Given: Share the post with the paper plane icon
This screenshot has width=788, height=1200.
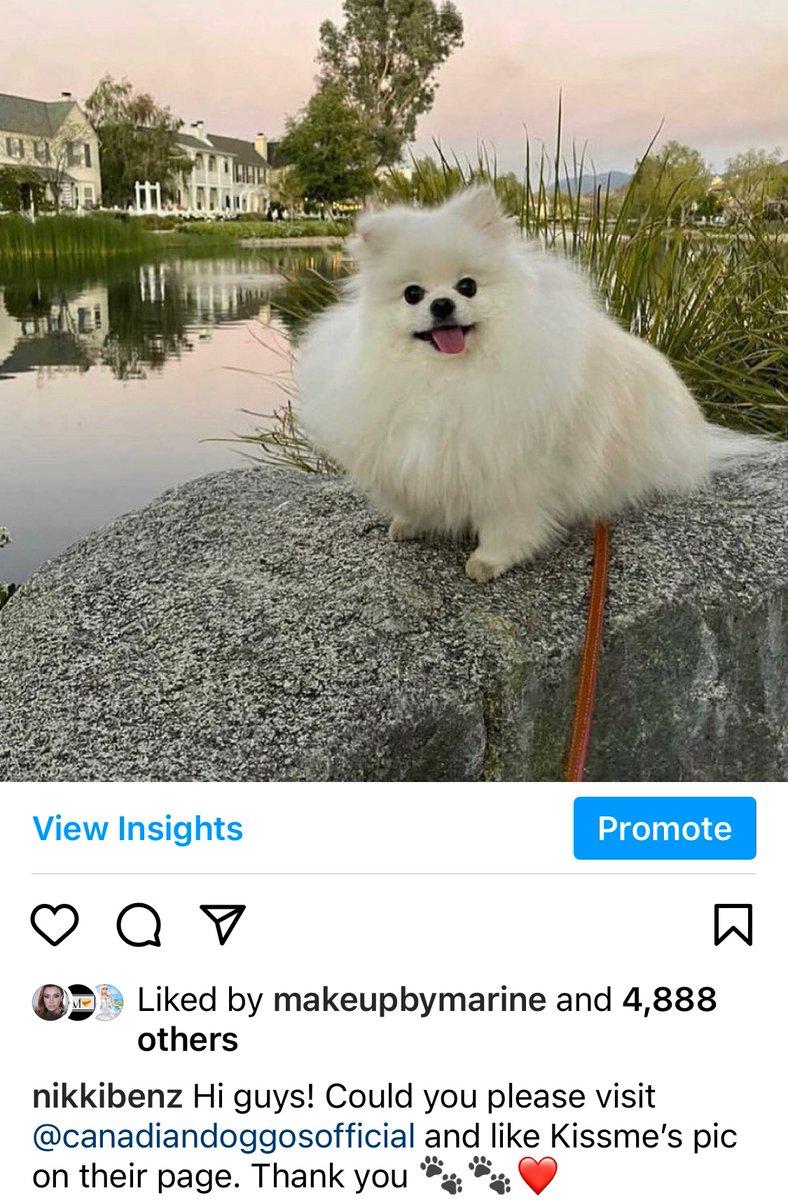Looking at the screenshot, I should (x=224, y=924).
